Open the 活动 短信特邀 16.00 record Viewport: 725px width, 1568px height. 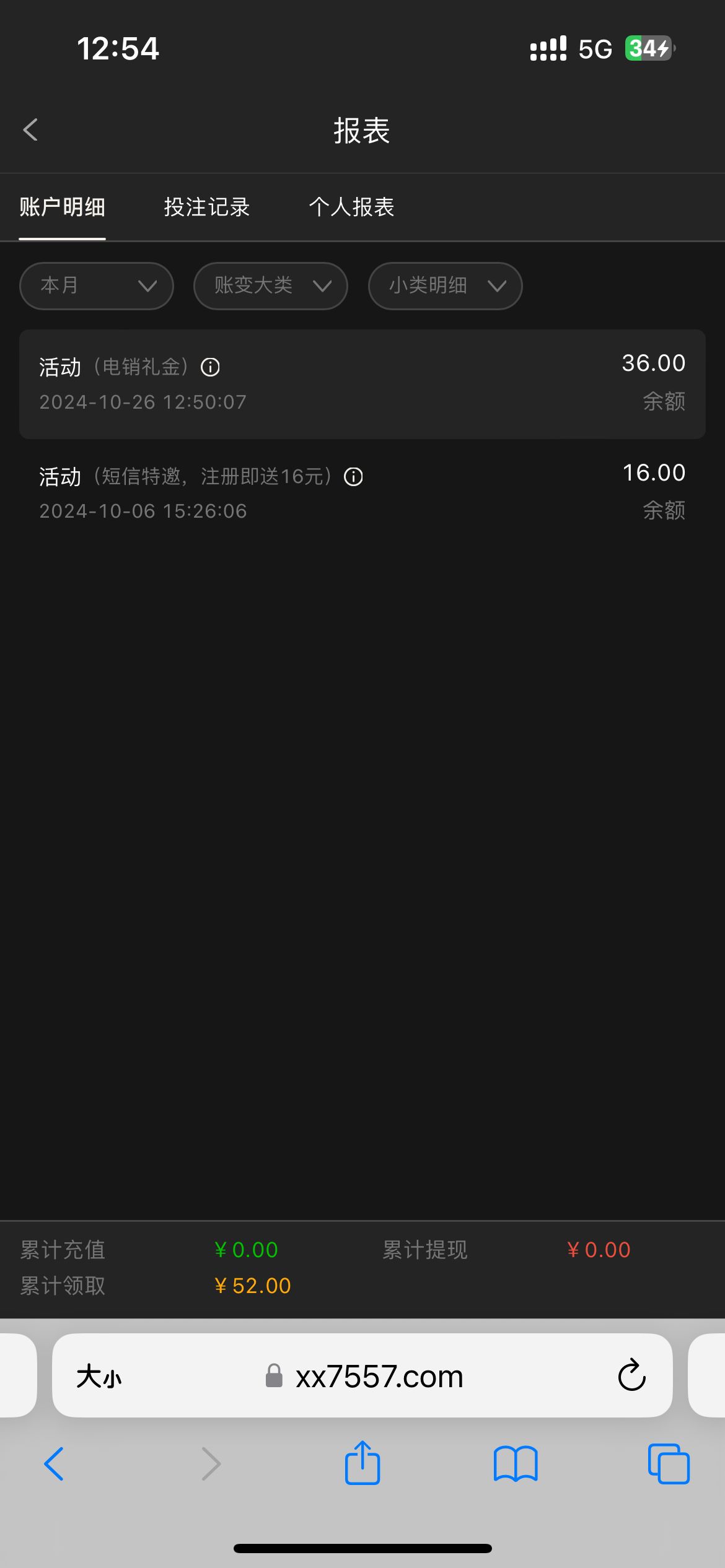(362, 493)
